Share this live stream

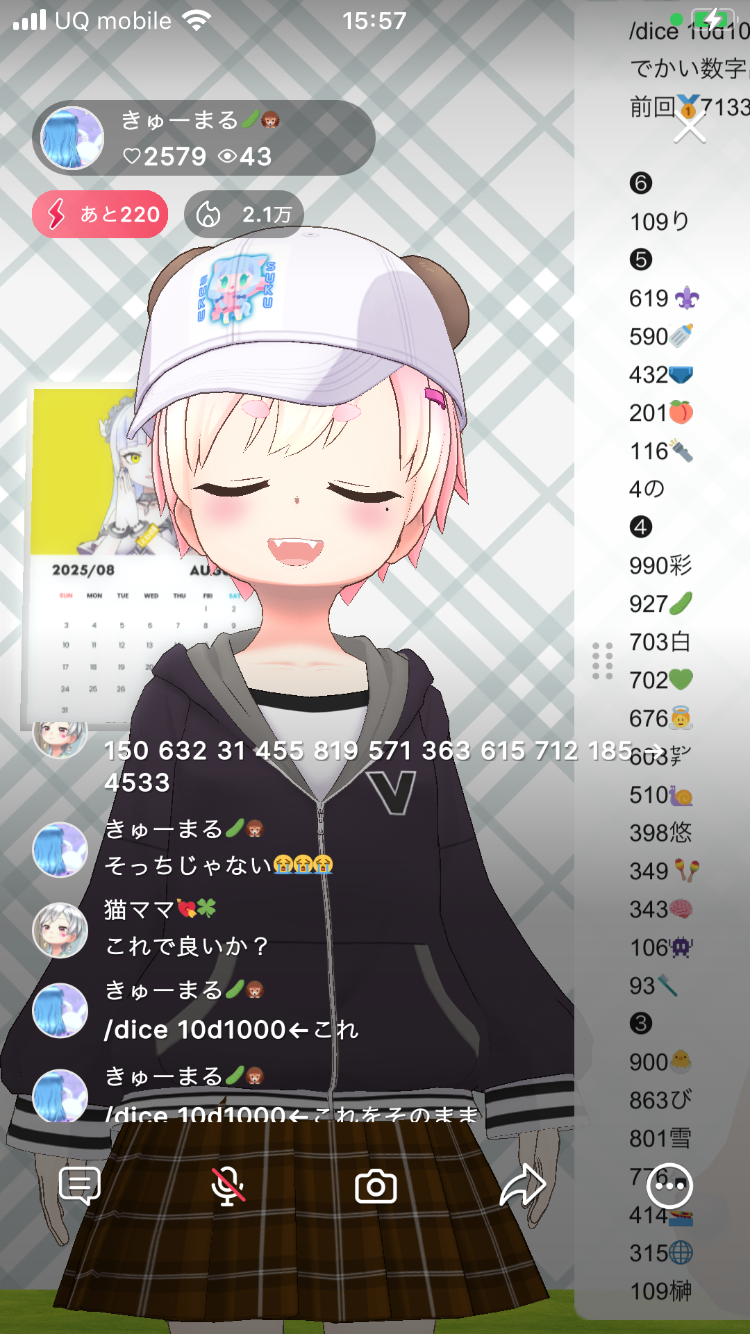[x=522, y=1186]
